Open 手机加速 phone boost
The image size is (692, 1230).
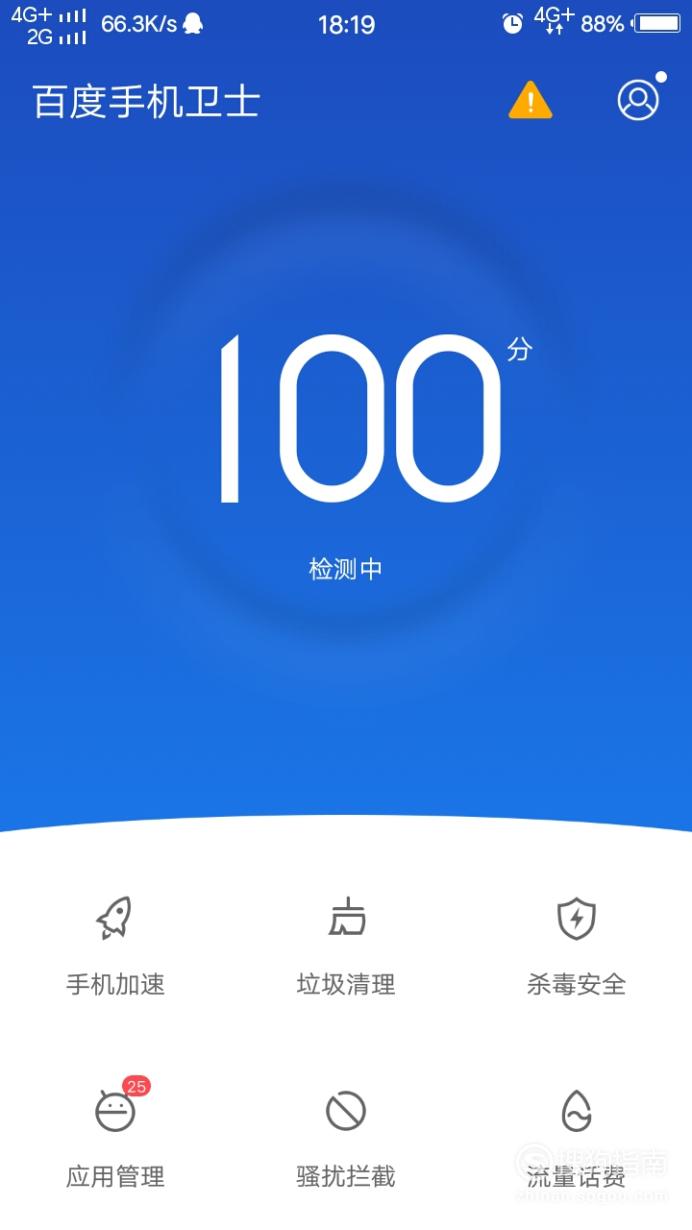(x=115, y=945)
